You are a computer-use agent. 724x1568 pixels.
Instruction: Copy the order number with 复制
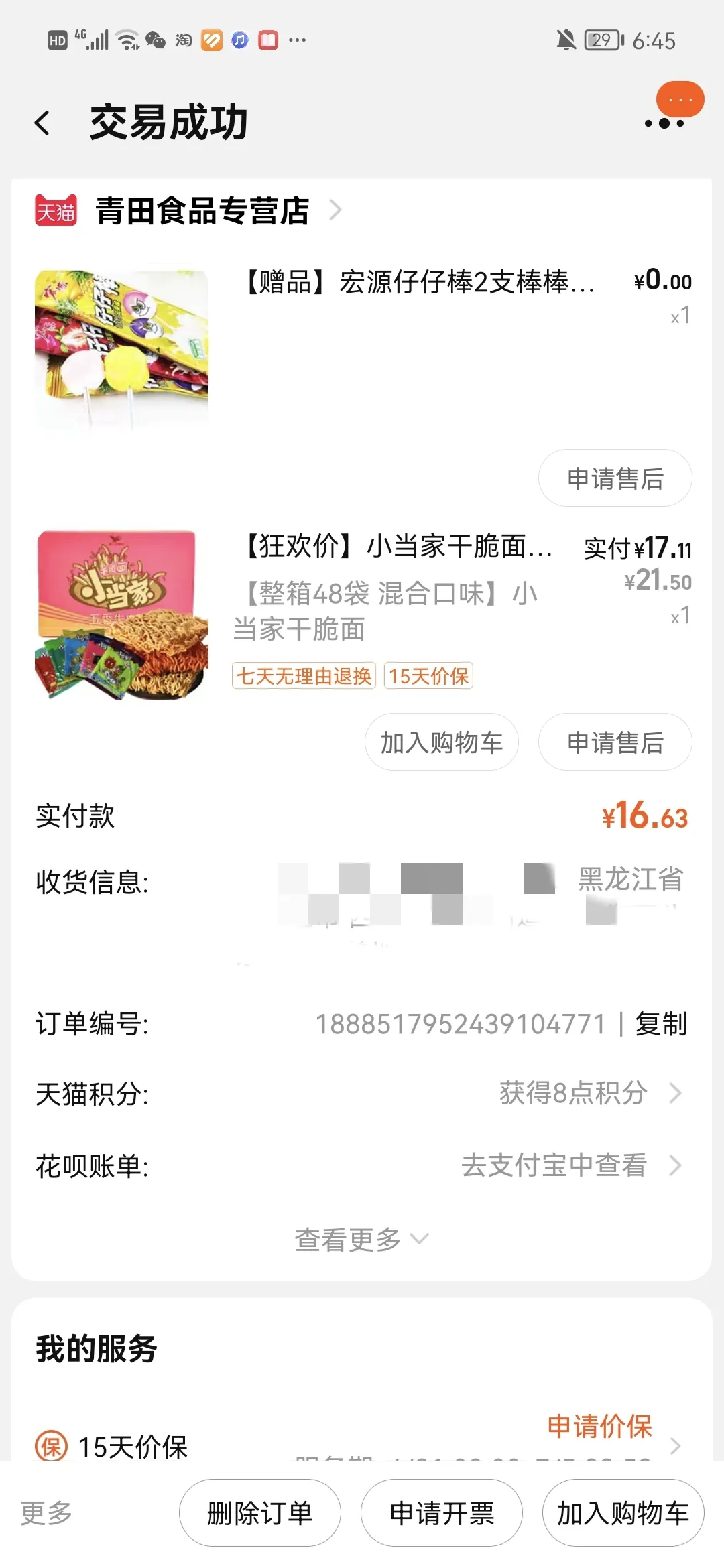tap(661, 1024)
